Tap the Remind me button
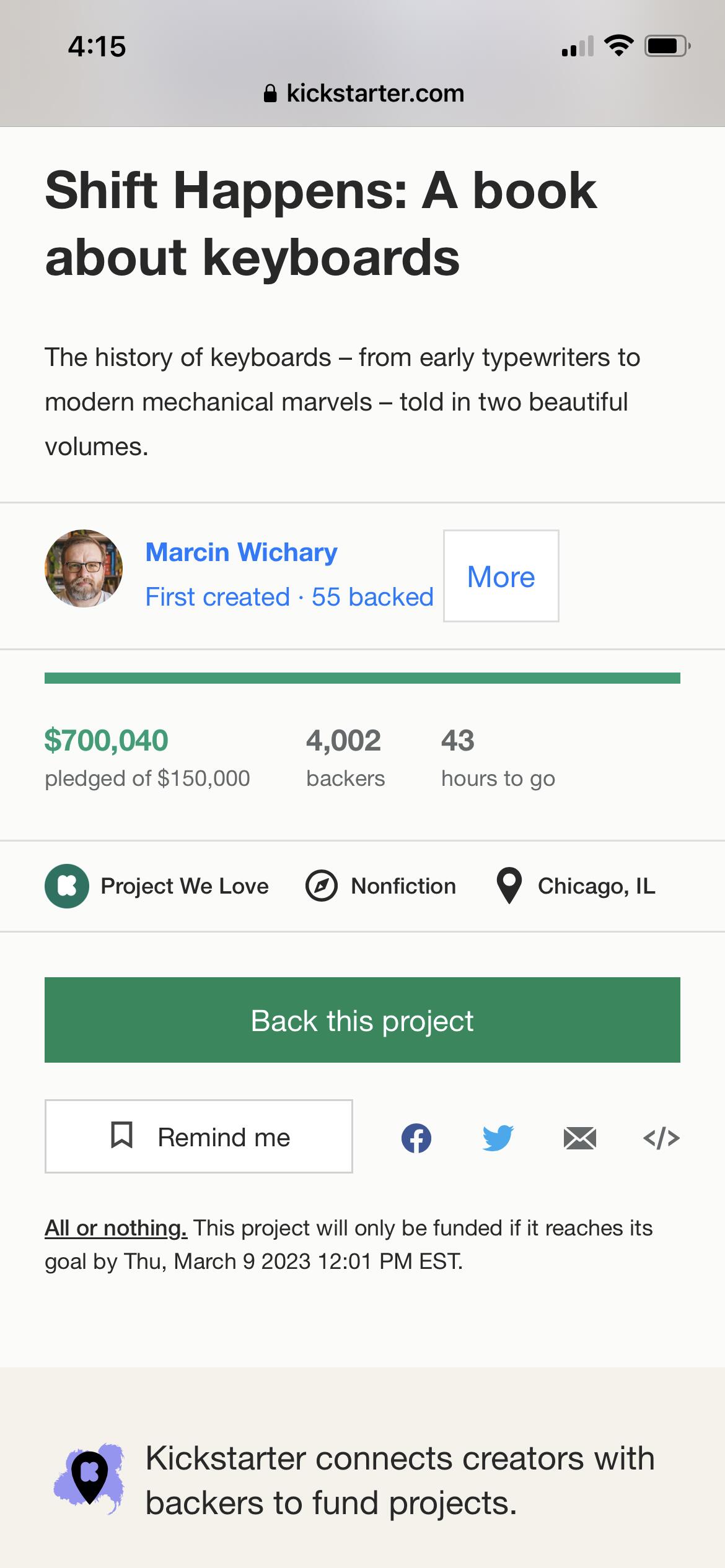The image size is (725, 1568). pyautogui.click(x=199, y=1137)
